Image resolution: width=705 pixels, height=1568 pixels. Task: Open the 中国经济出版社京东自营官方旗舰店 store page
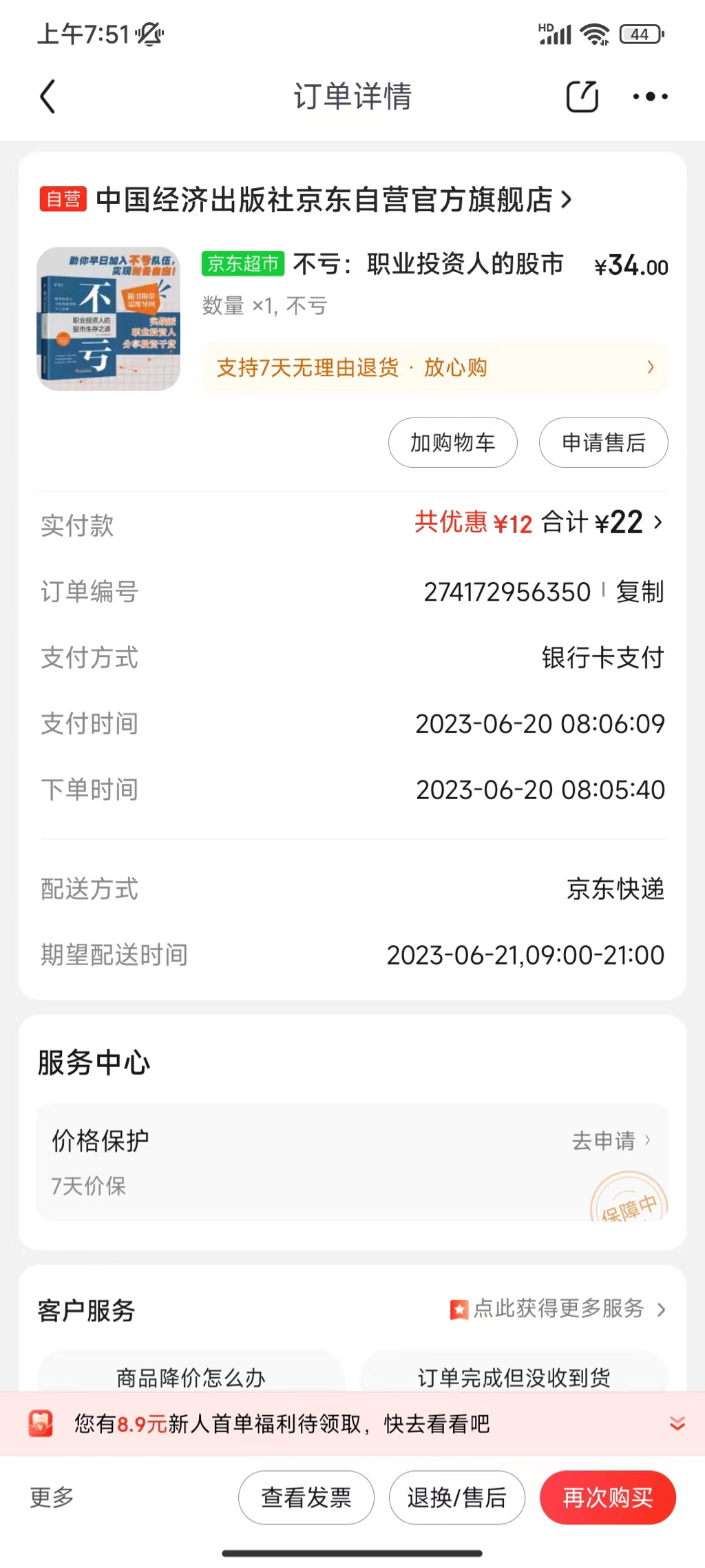click(324, 200)
